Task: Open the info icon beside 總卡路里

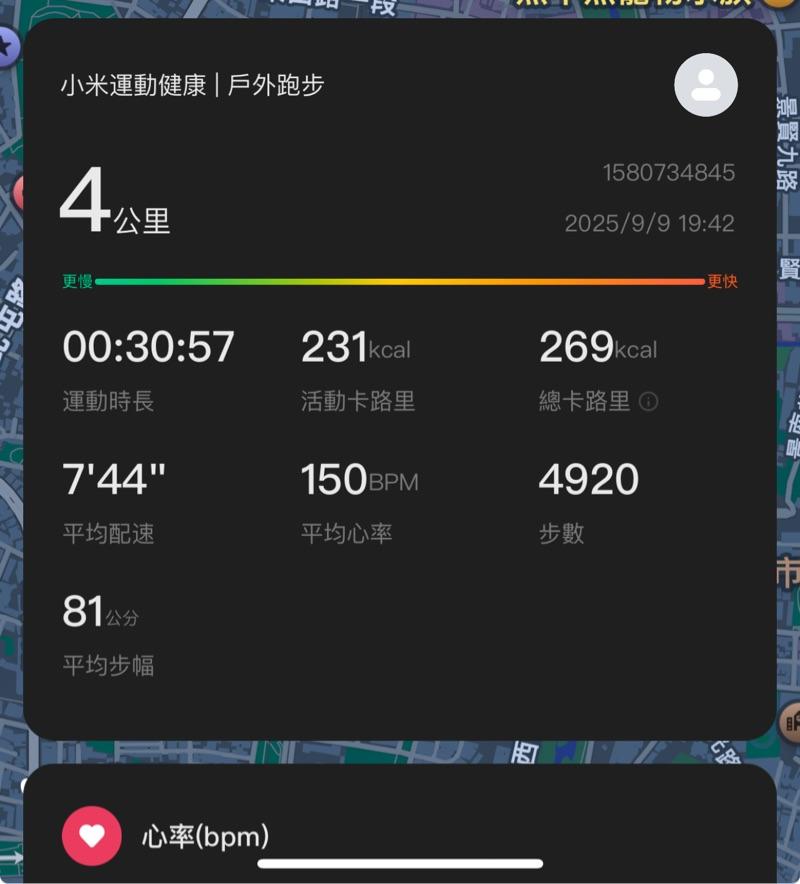Action: tap(648, 402)
